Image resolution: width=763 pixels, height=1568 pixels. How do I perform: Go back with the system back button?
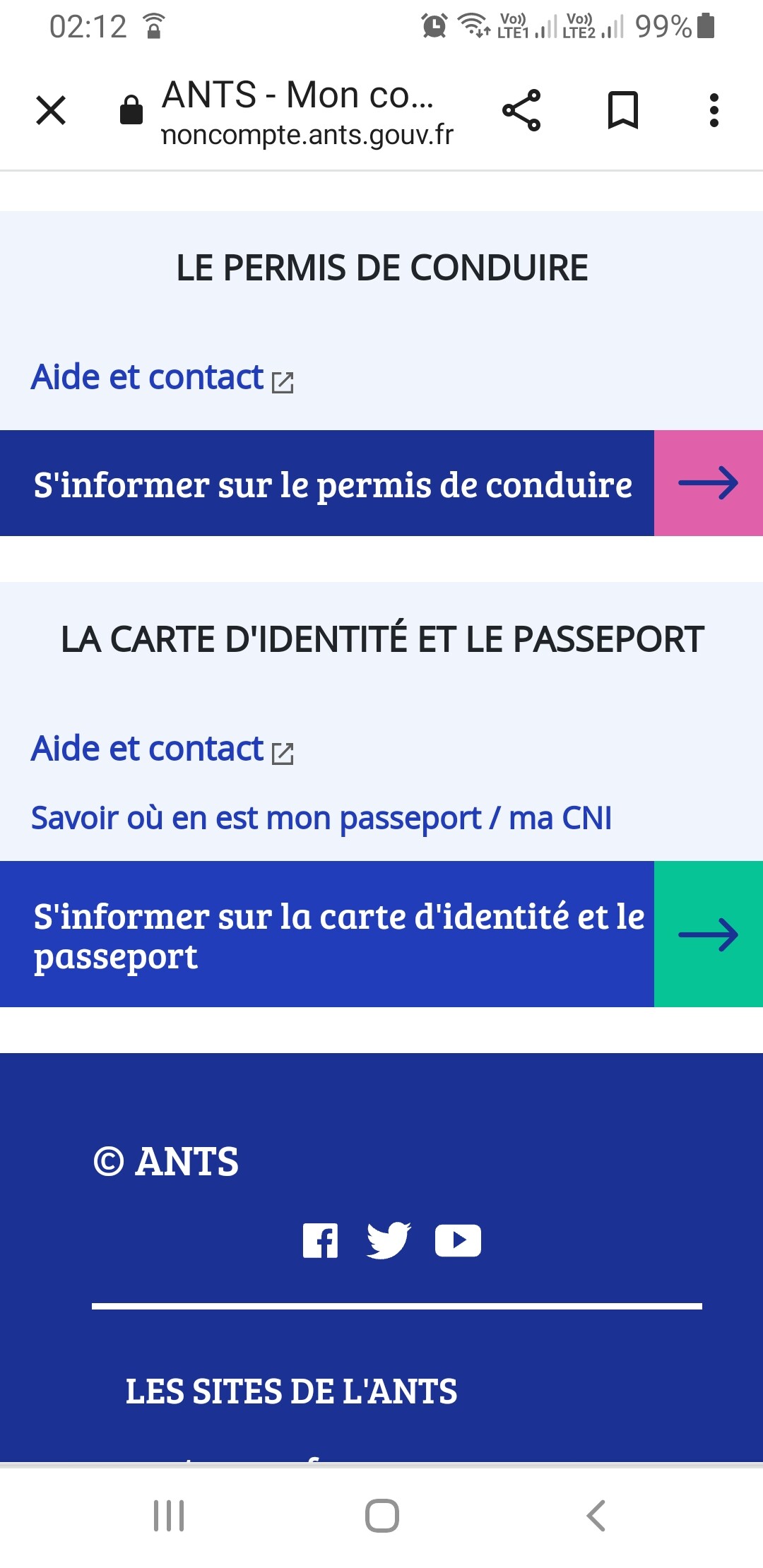pos(596,1516)
